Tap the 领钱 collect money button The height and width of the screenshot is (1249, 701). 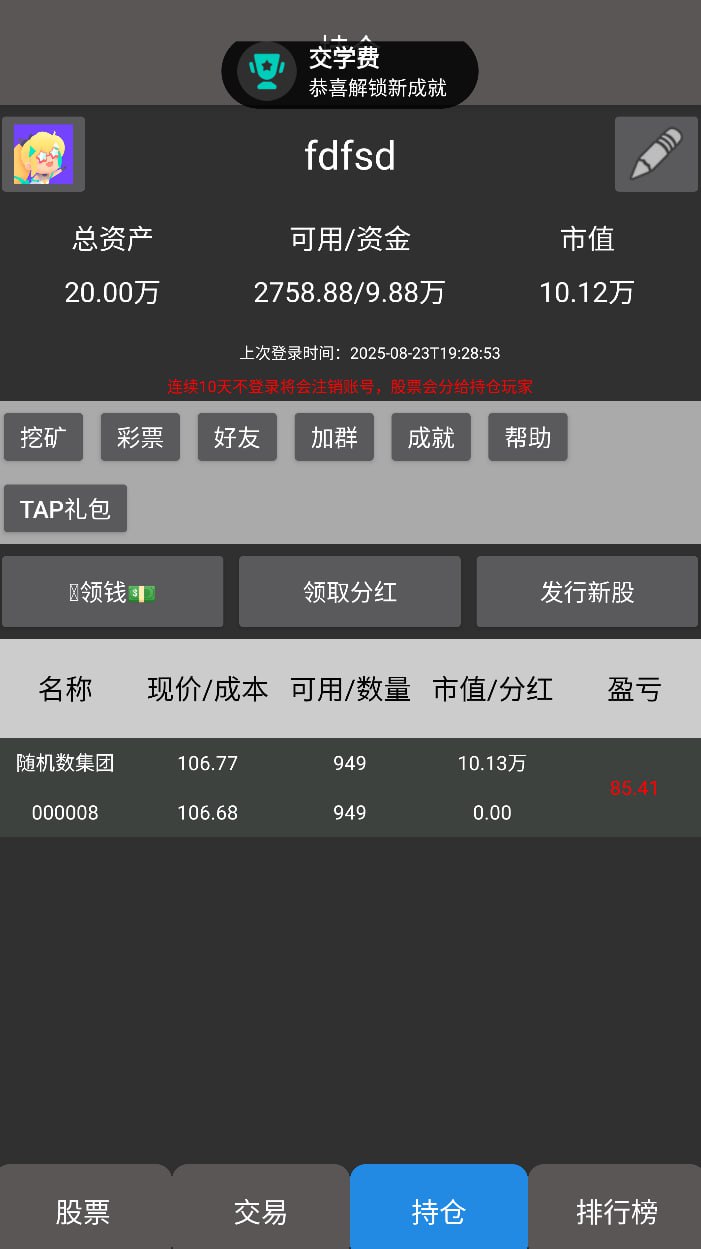pos(113,592)
